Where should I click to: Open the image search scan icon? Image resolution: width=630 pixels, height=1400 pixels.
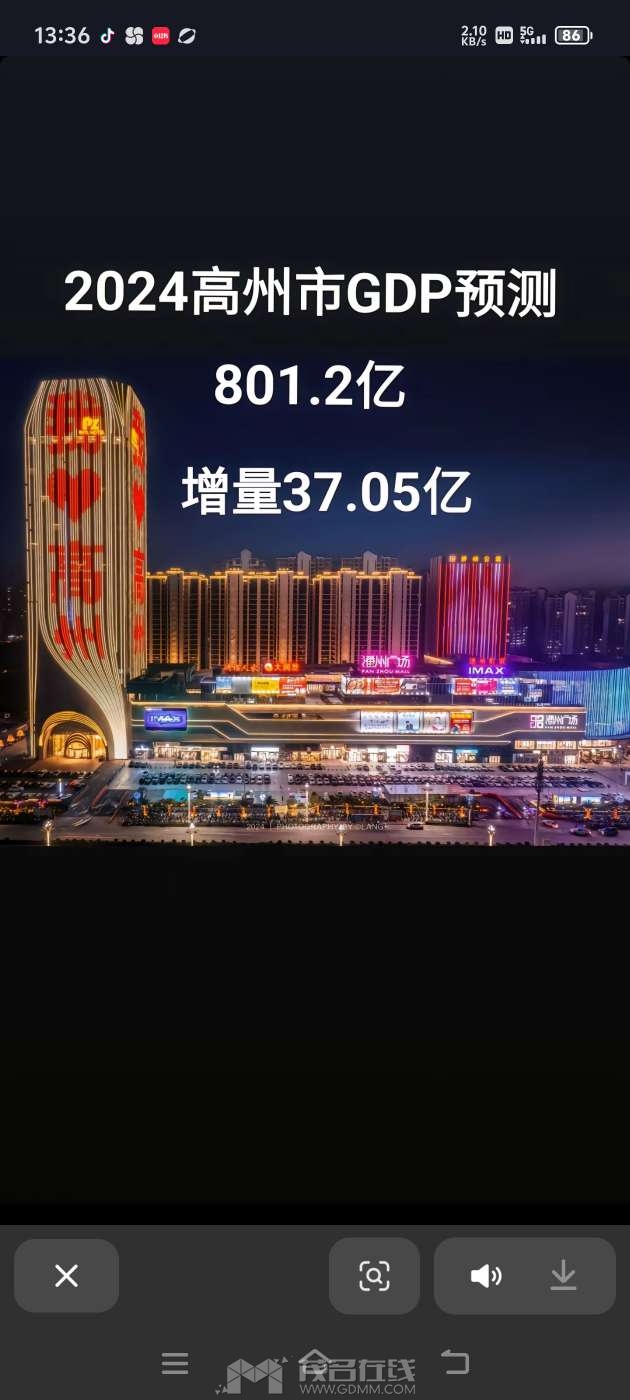pyautogui.click(x=374, y=1275)
